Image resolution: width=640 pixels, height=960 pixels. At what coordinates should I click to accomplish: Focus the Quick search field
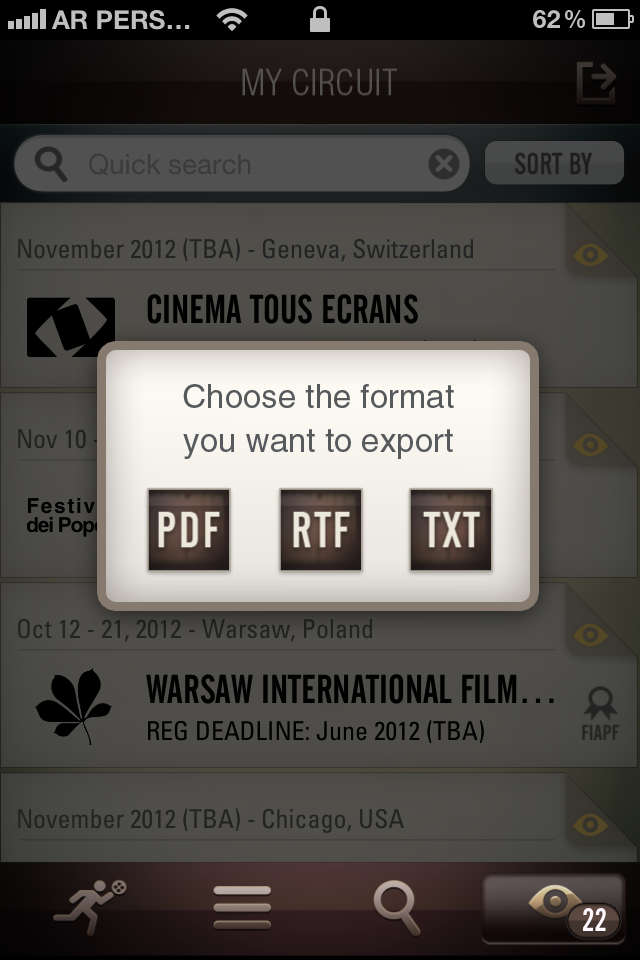pyautogui.click(x=250, y=164)
